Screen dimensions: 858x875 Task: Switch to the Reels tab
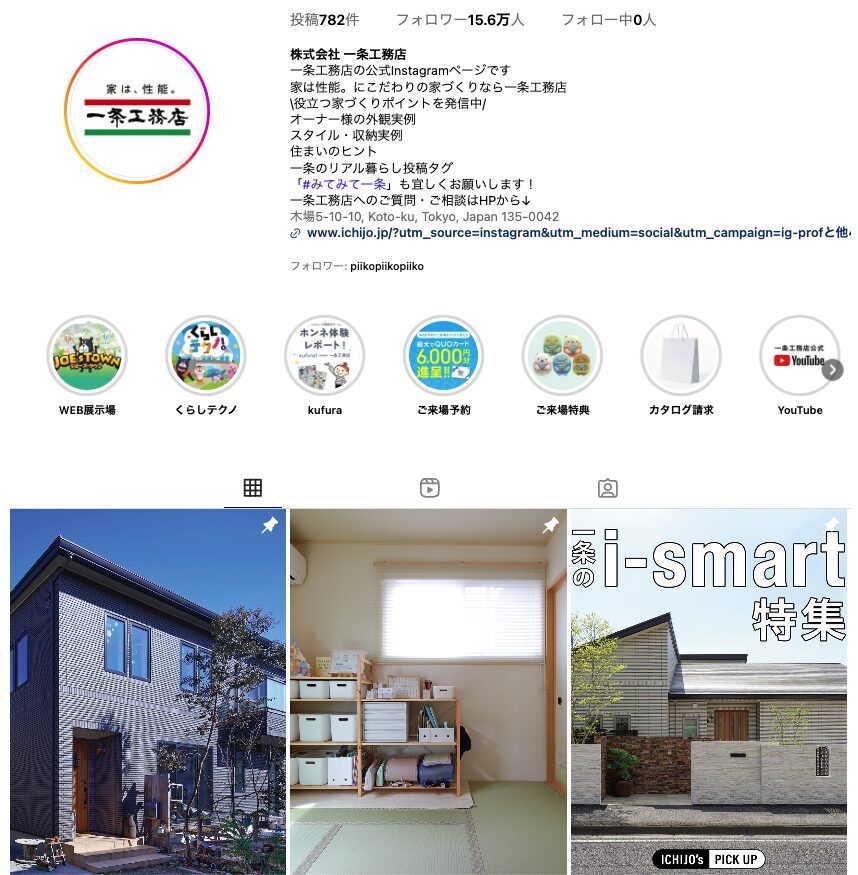click(x=430, y=488)
